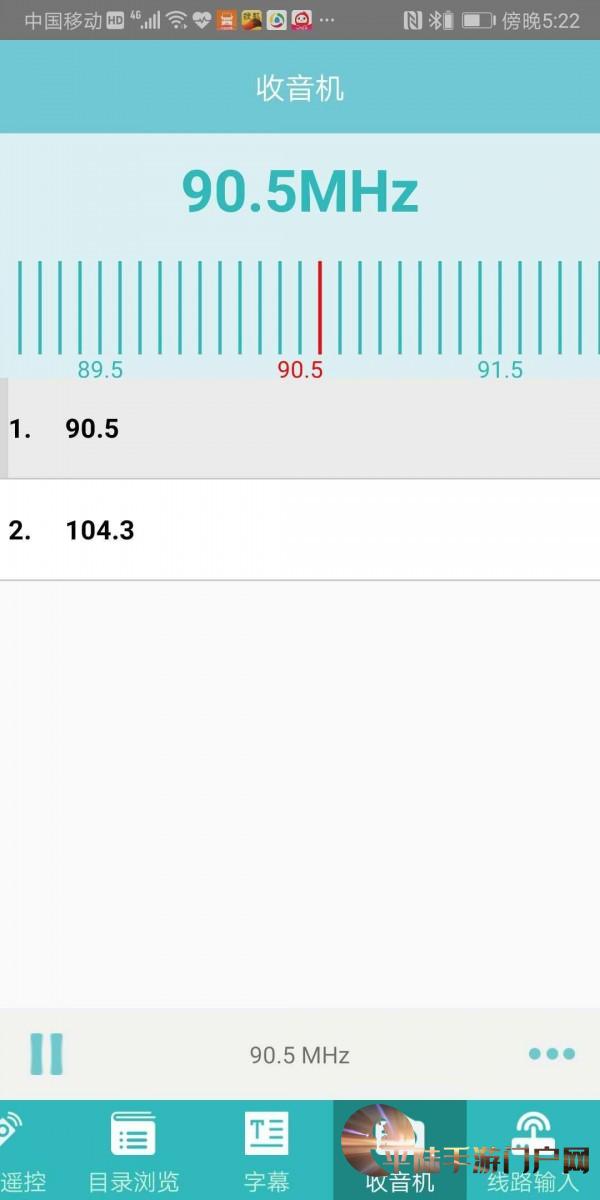Viewport: 600px width, 1200px height.
Task: Select saved station 90.5
Action: pyautogui.click(x=300, y=429)
